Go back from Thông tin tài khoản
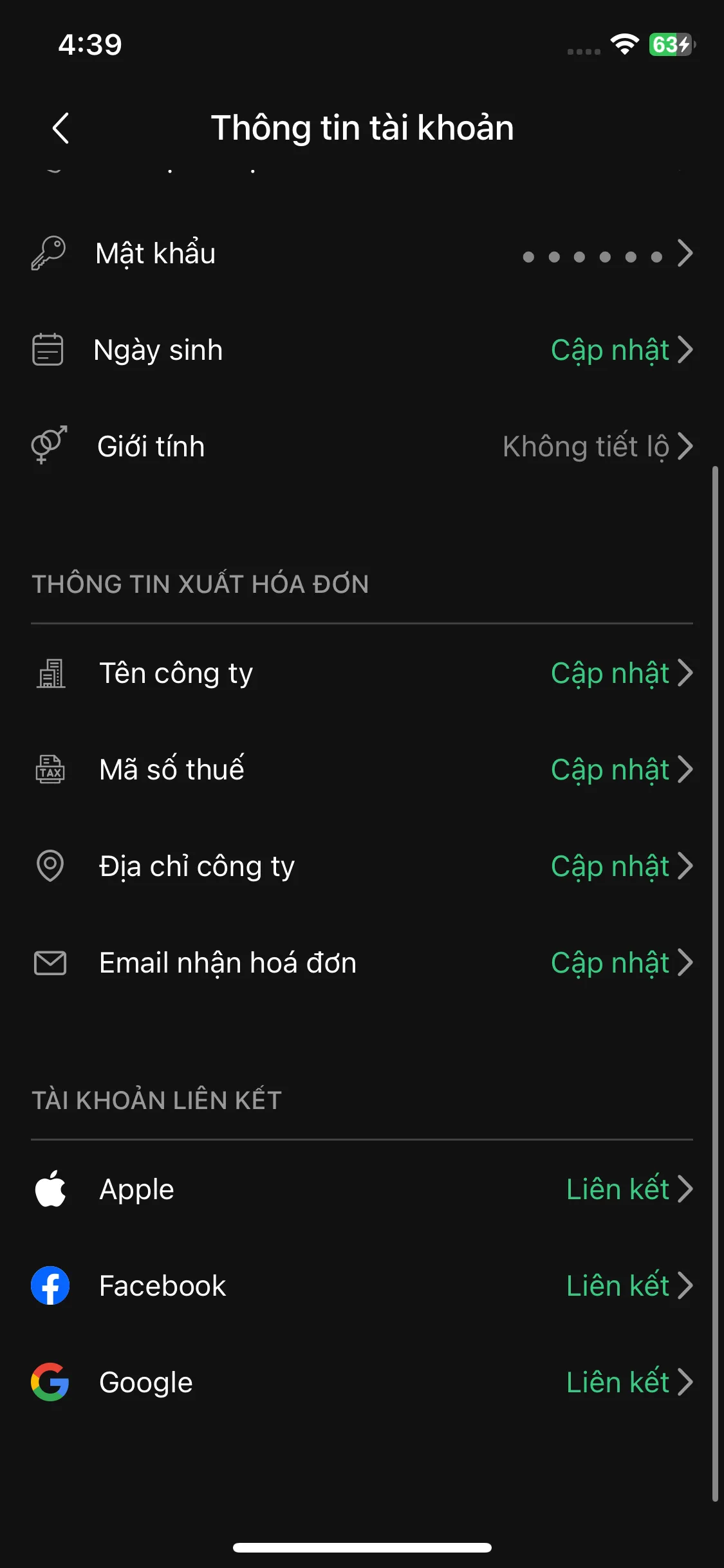The width and height of the screenshot is (724, 1568). (x=61, y=128)
